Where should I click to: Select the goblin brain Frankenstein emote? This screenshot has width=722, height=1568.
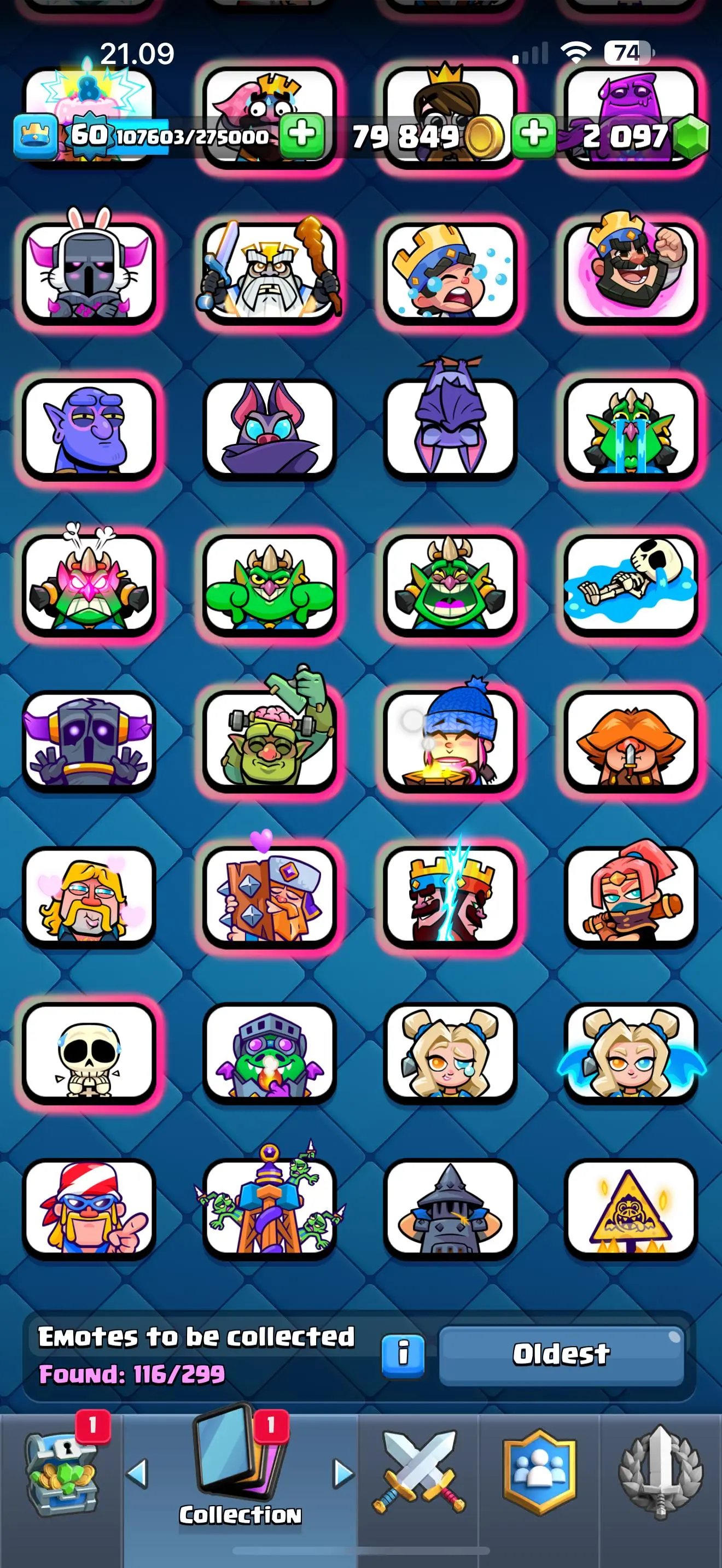(x=269, y=741)
